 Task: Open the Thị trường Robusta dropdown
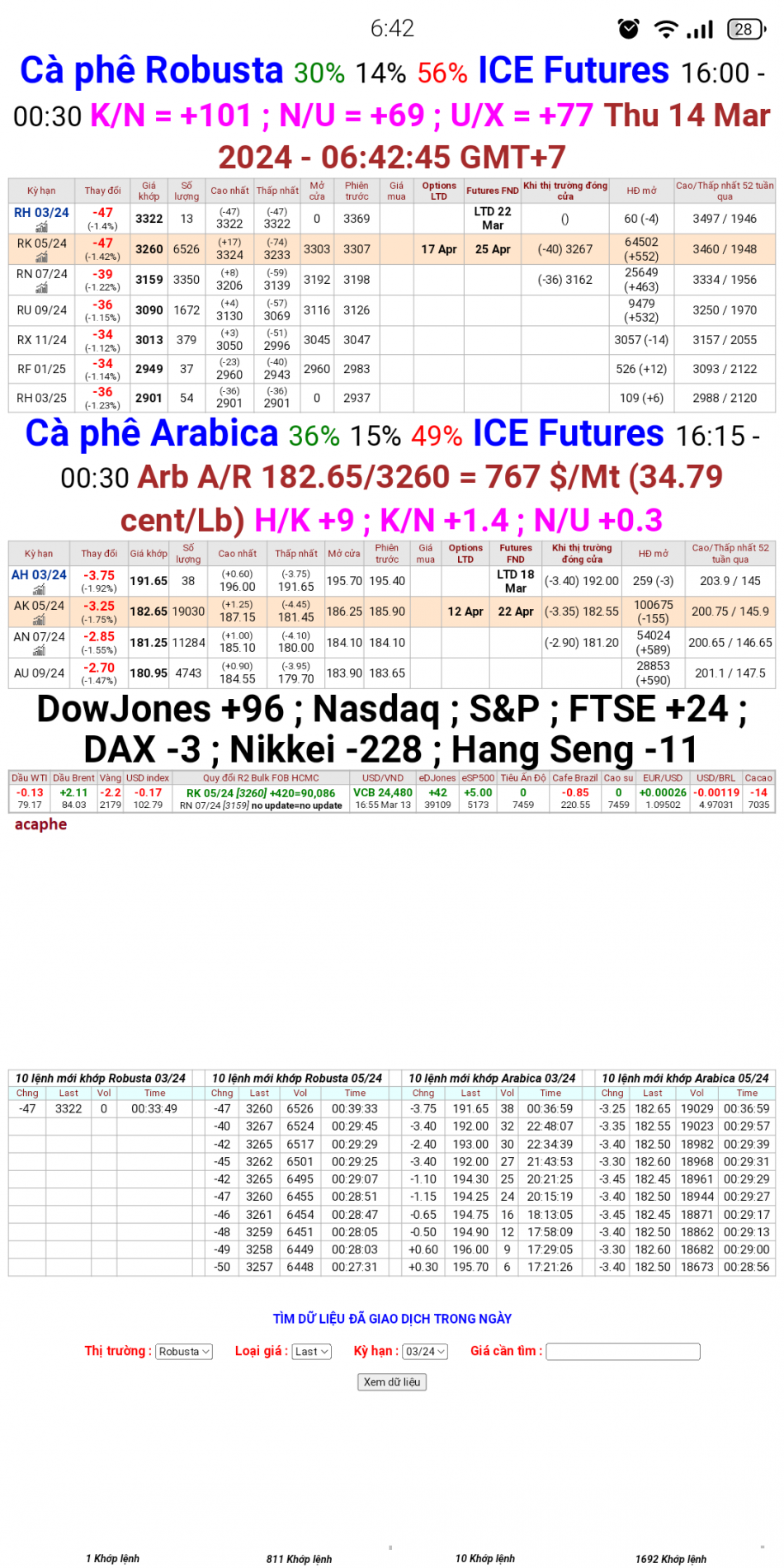click(183, 1351)
